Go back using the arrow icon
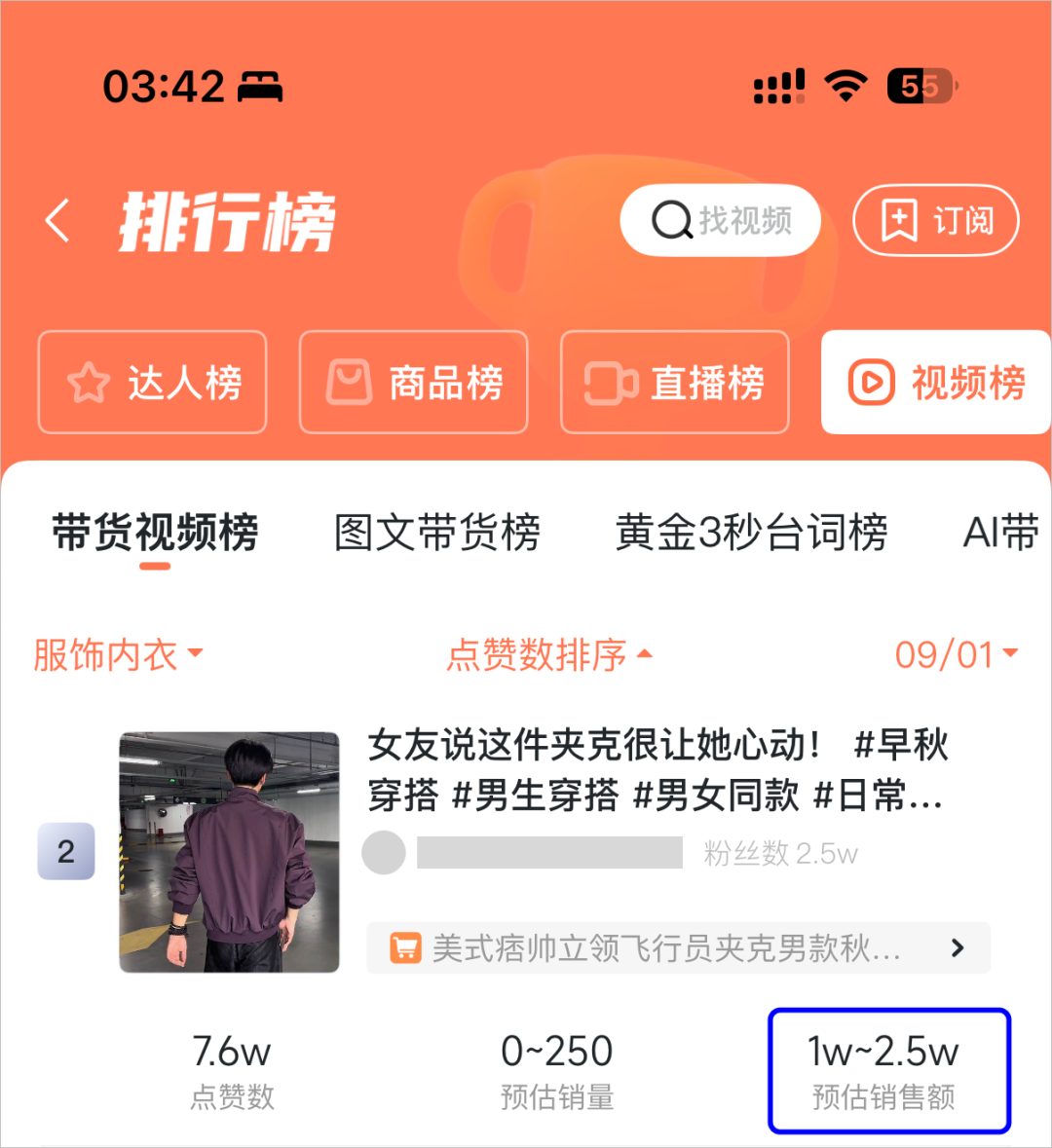 point(57,220)
